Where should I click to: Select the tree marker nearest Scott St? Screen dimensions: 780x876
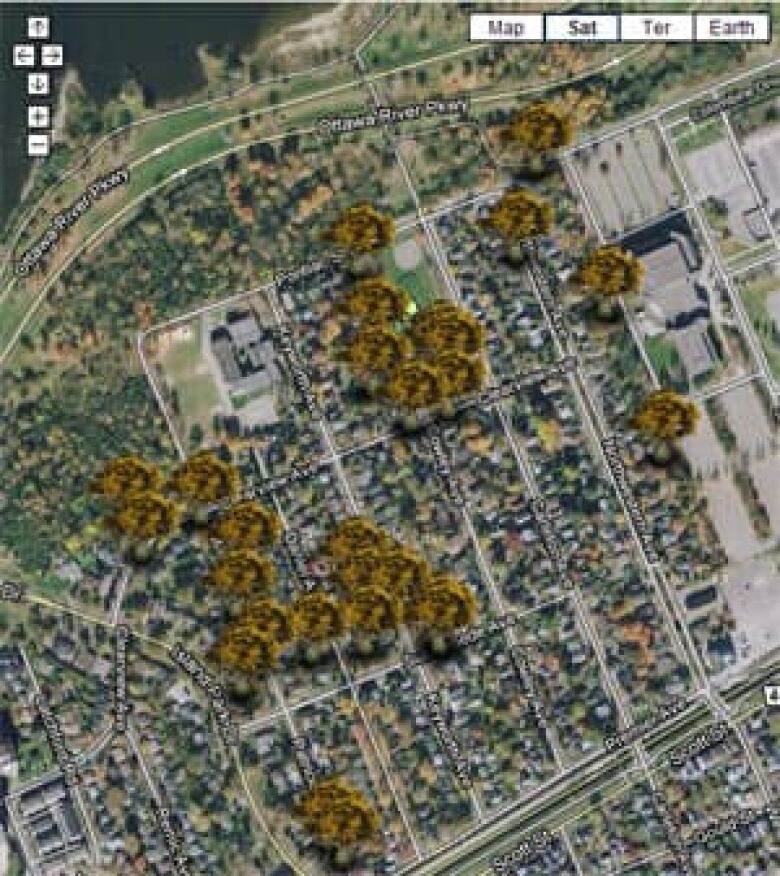pos(338,815)
